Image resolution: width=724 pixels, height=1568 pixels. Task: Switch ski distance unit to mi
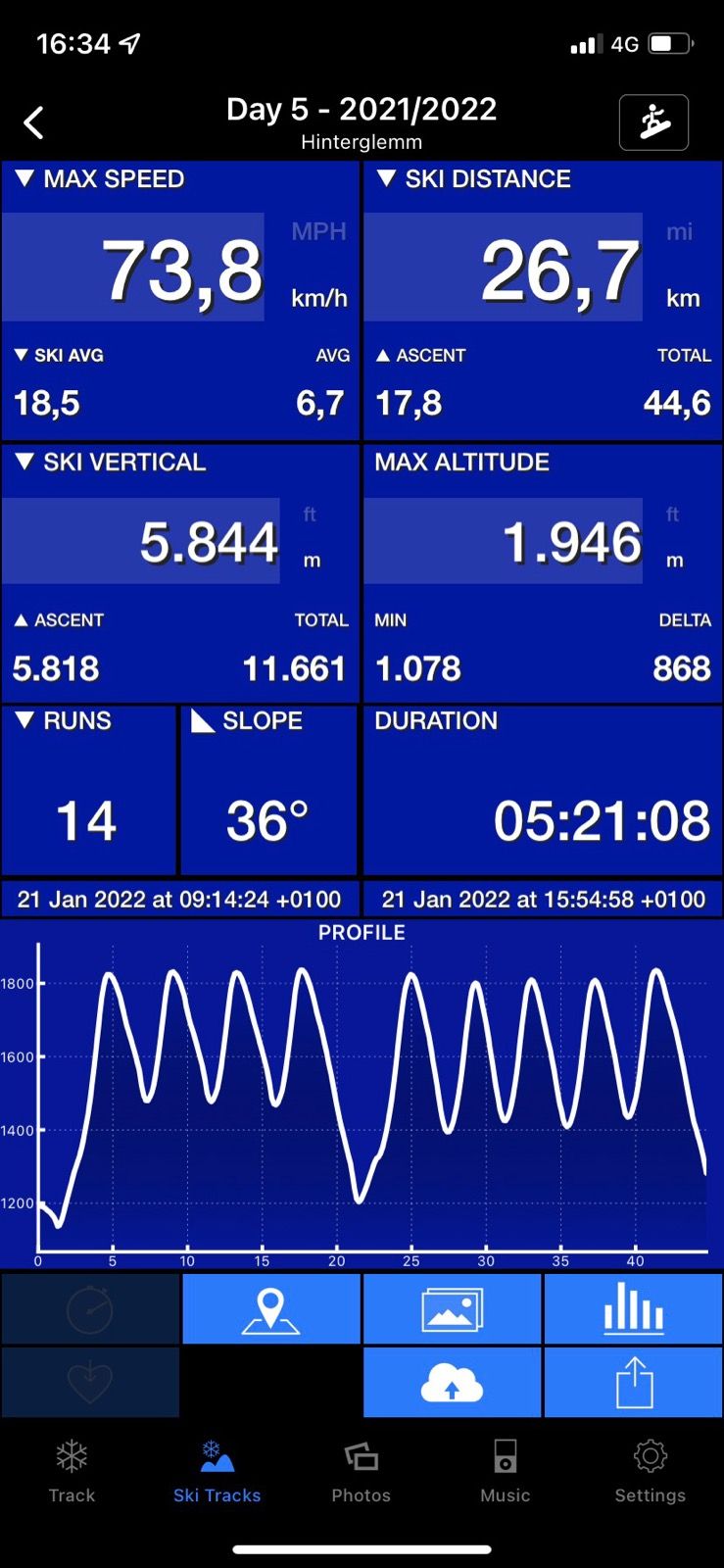[680, 231]
